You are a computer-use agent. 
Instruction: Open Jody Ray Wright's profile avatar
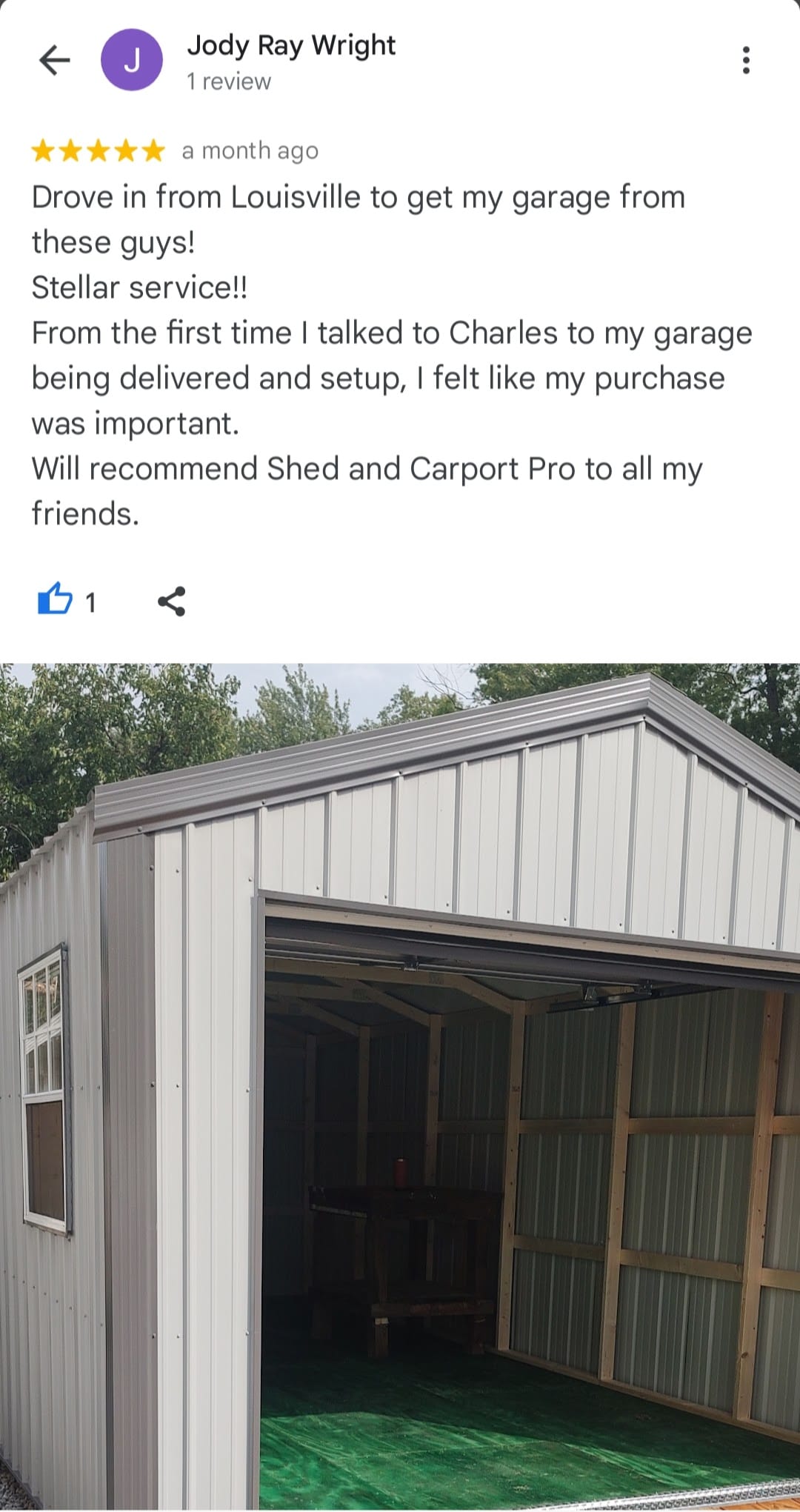click(x=132, y=60)
